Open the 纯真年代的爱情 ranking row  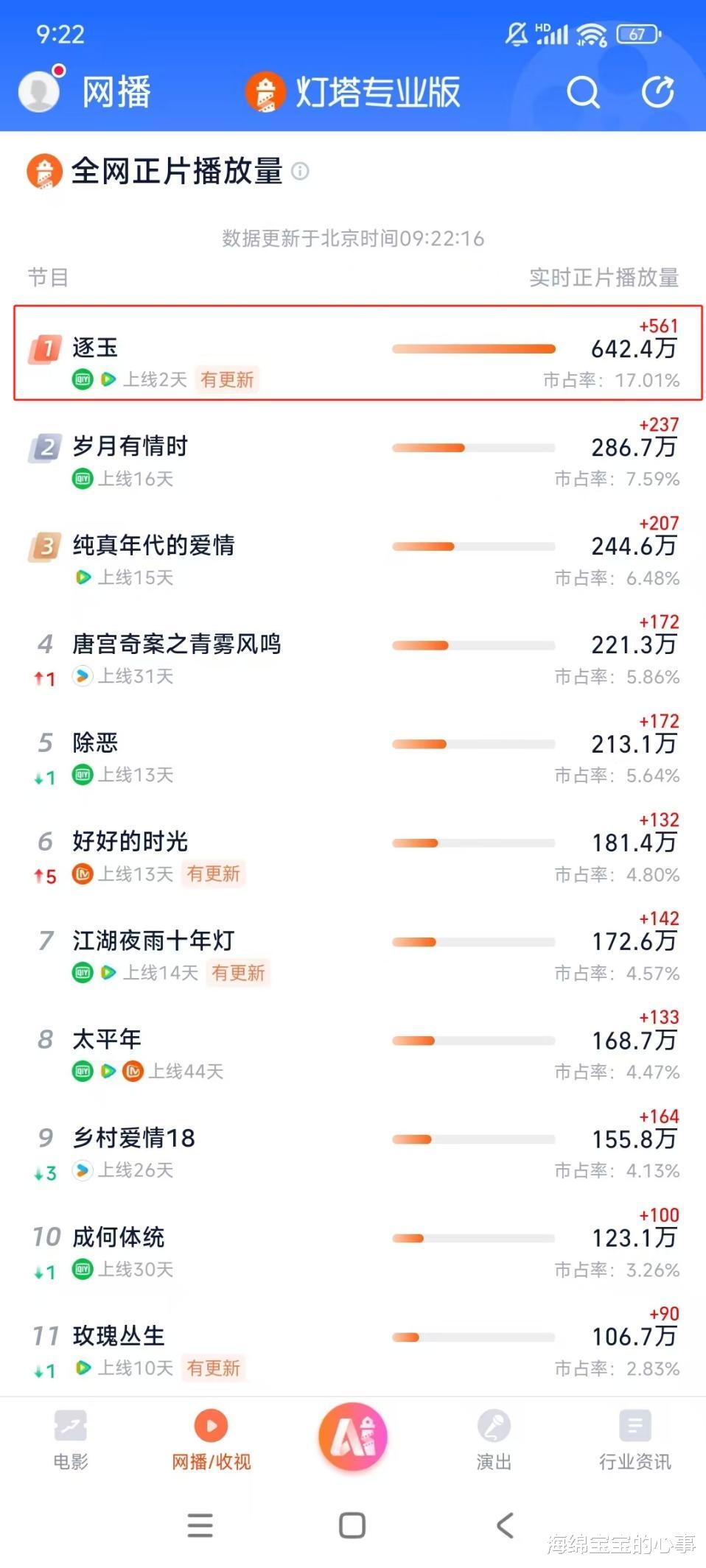[354, 551]
